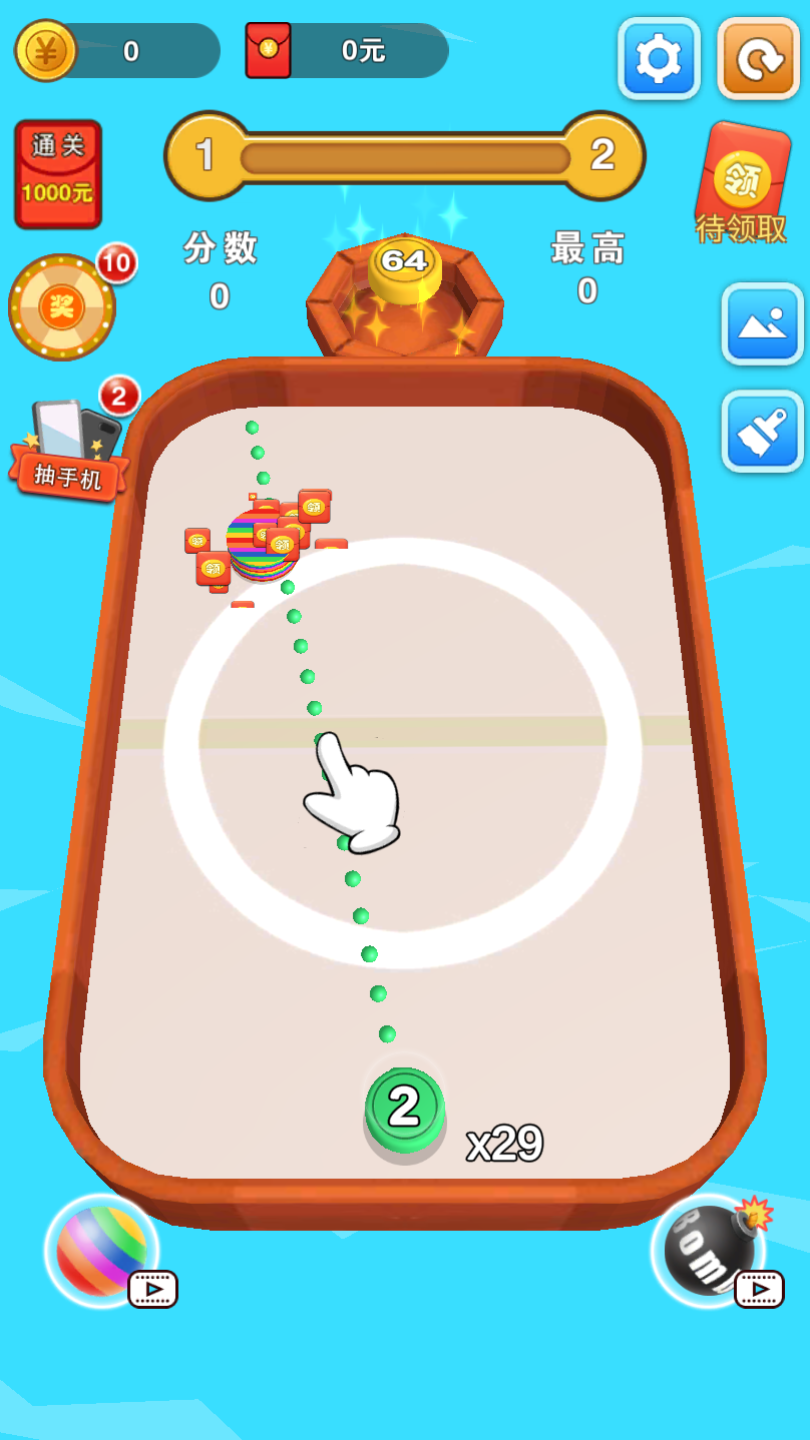
Task: Use the bomb power-up
Action: (x=709, y=1251)
